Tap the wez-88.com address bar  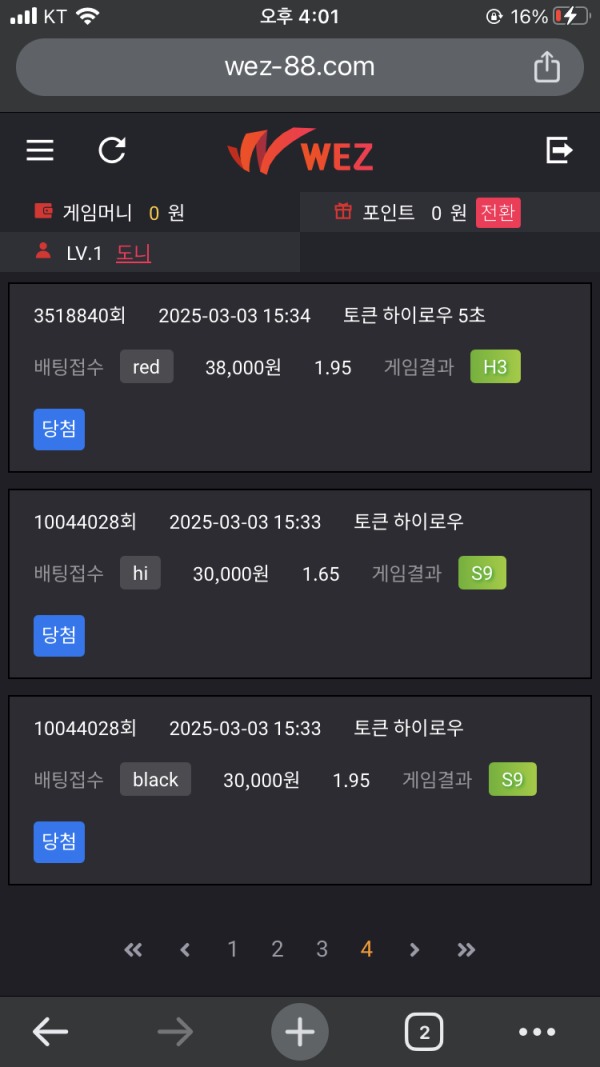[x=299, y=67]
